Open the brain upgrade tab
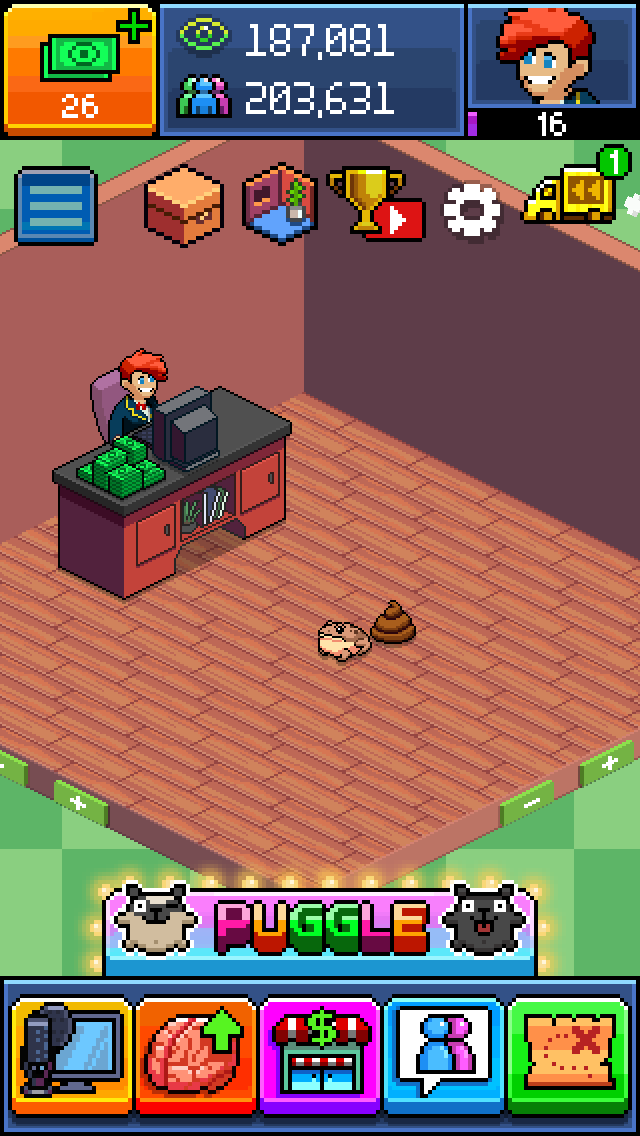 pos(196,1055)
